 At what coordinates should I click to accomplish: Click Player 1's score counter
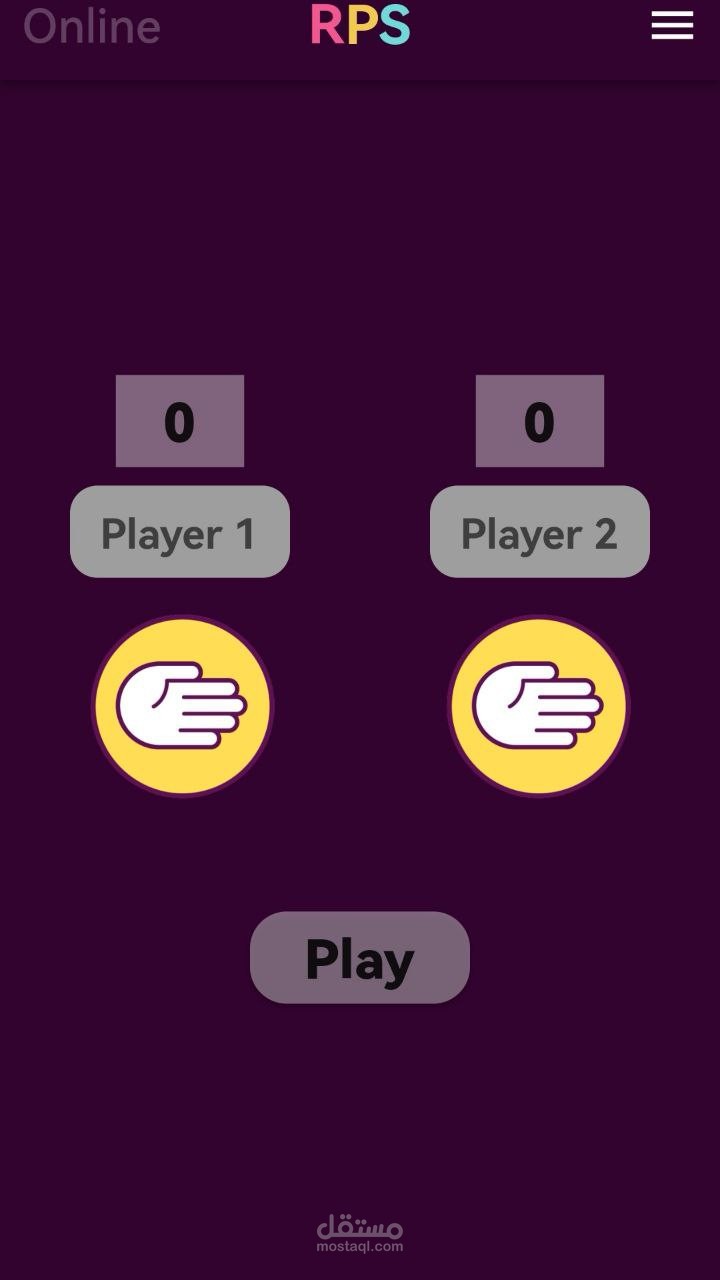click(180, 422)
